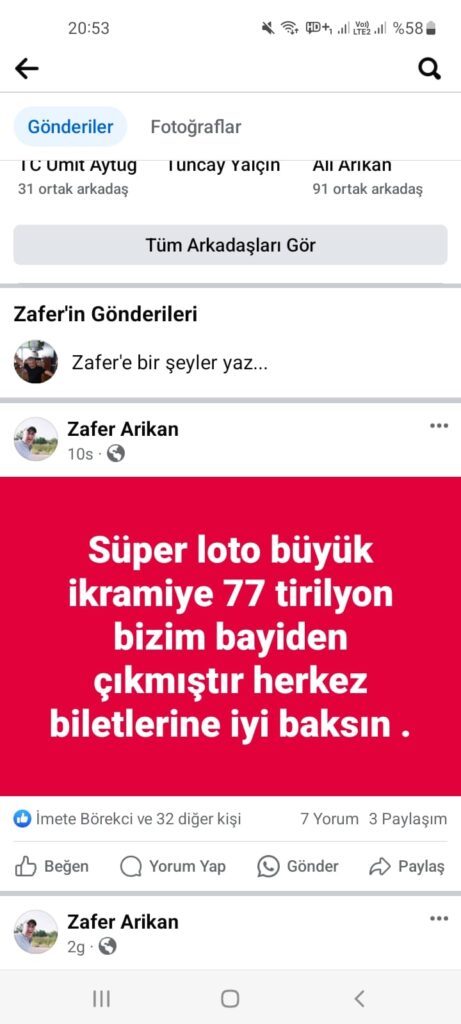The width and height of the screenshot is (461, 1024).
Task: Tap Tüm Arkadaşları Gör button
Action: [x=230, y=245]
